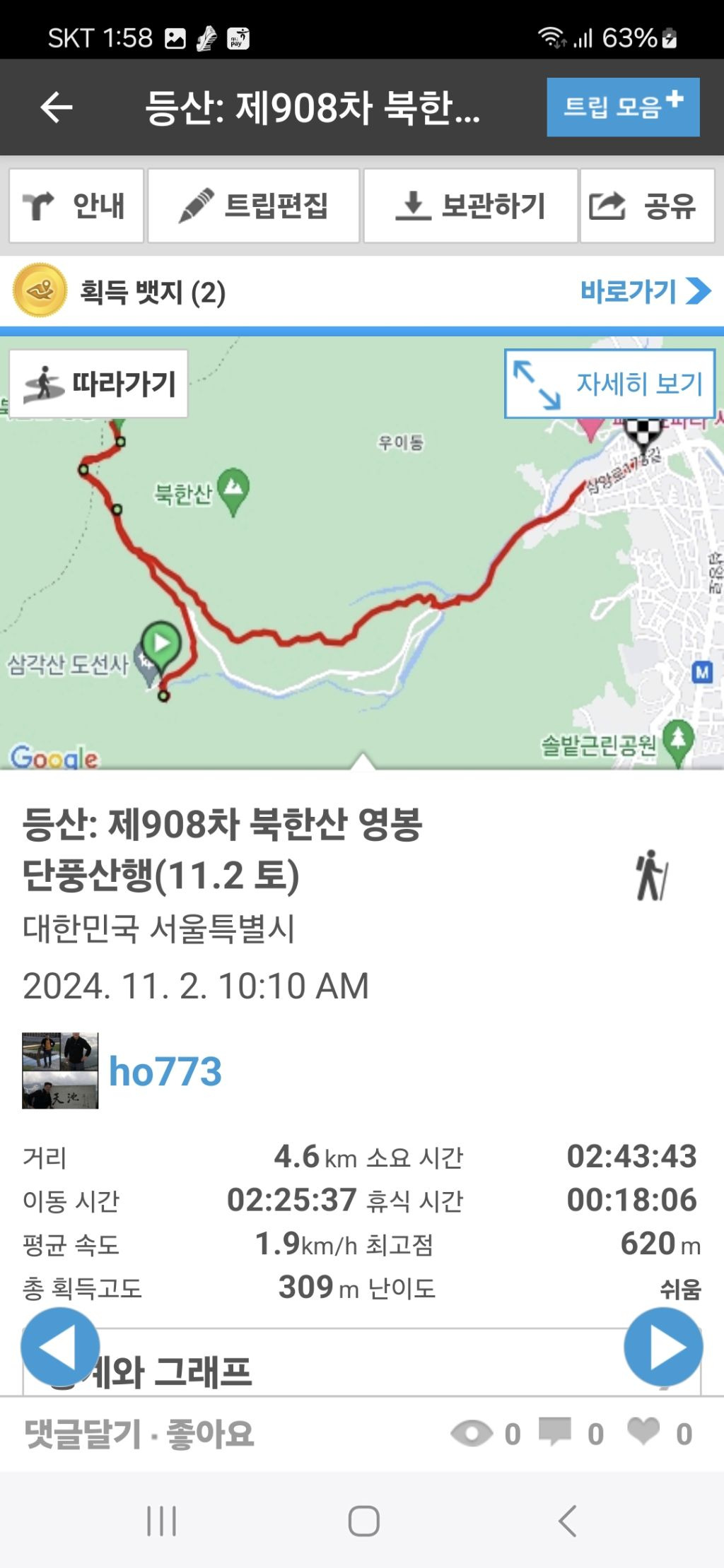The height and width of the screenshot is (1568, 724).
Task: Tap the system home button
Action: tap(363, 1521)
